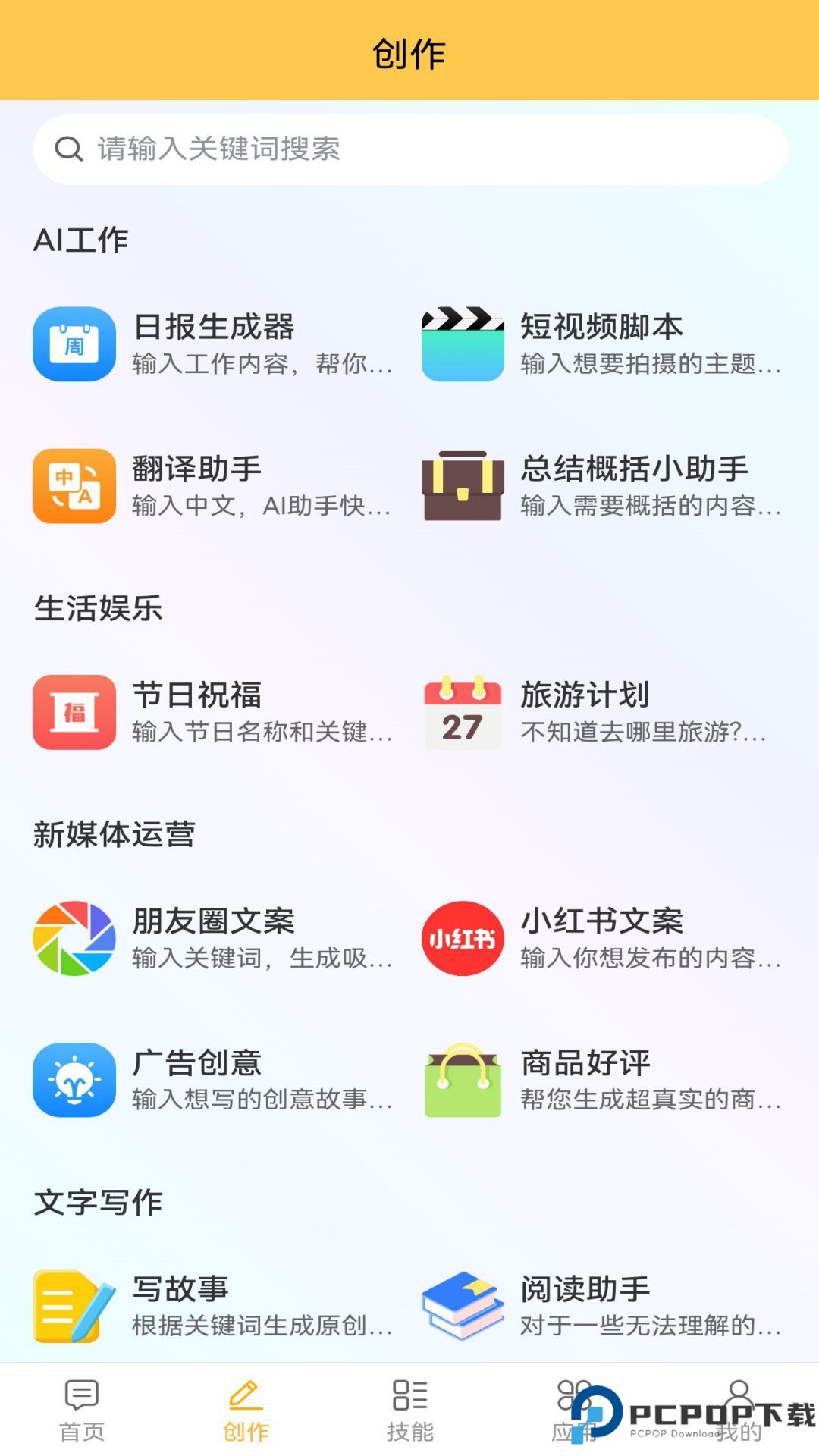Open the 小红书文案 generator
This screenshot has width=819, height=1456.
tap(463, 938)
